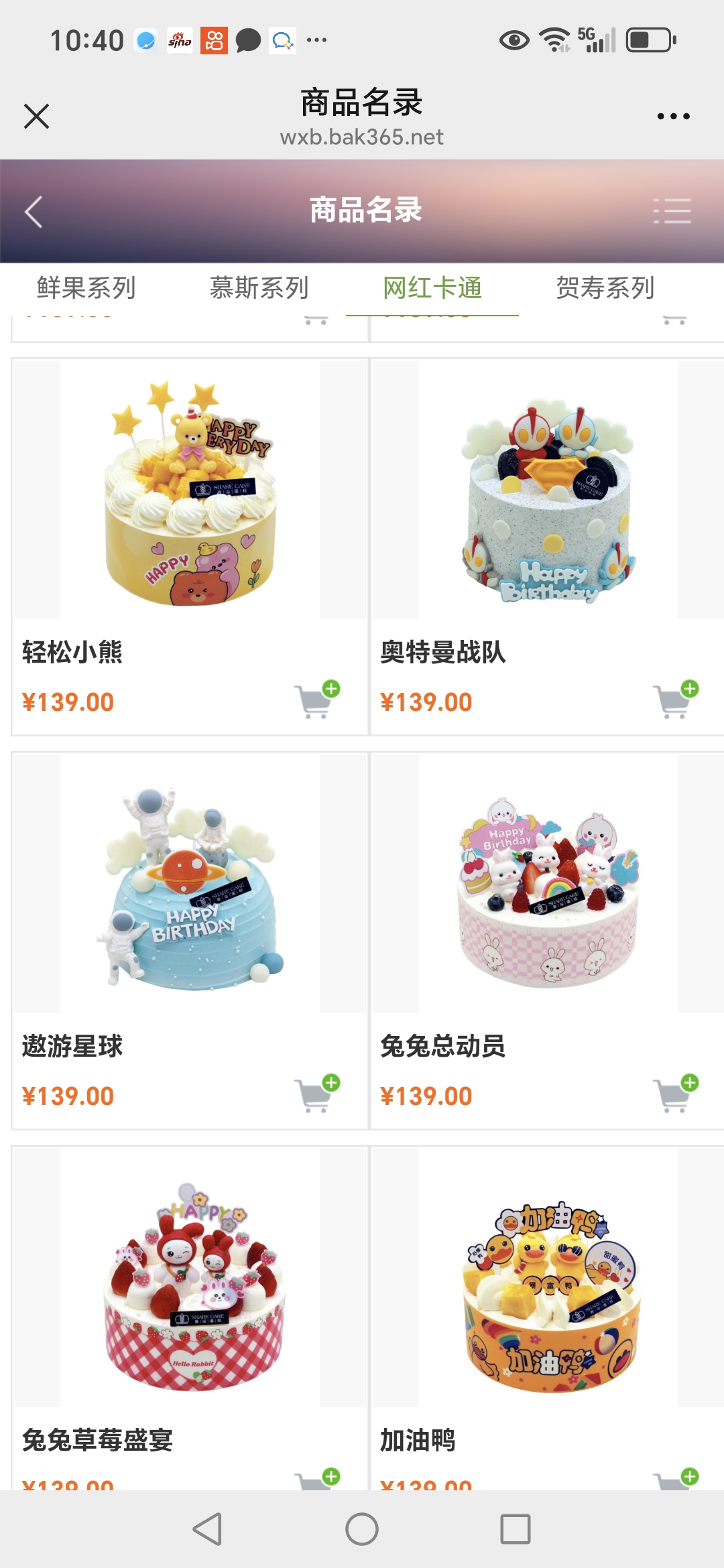View the 奥特曼战队 cake details
This screenshot has width=724, height=1568.
(548, 490)
